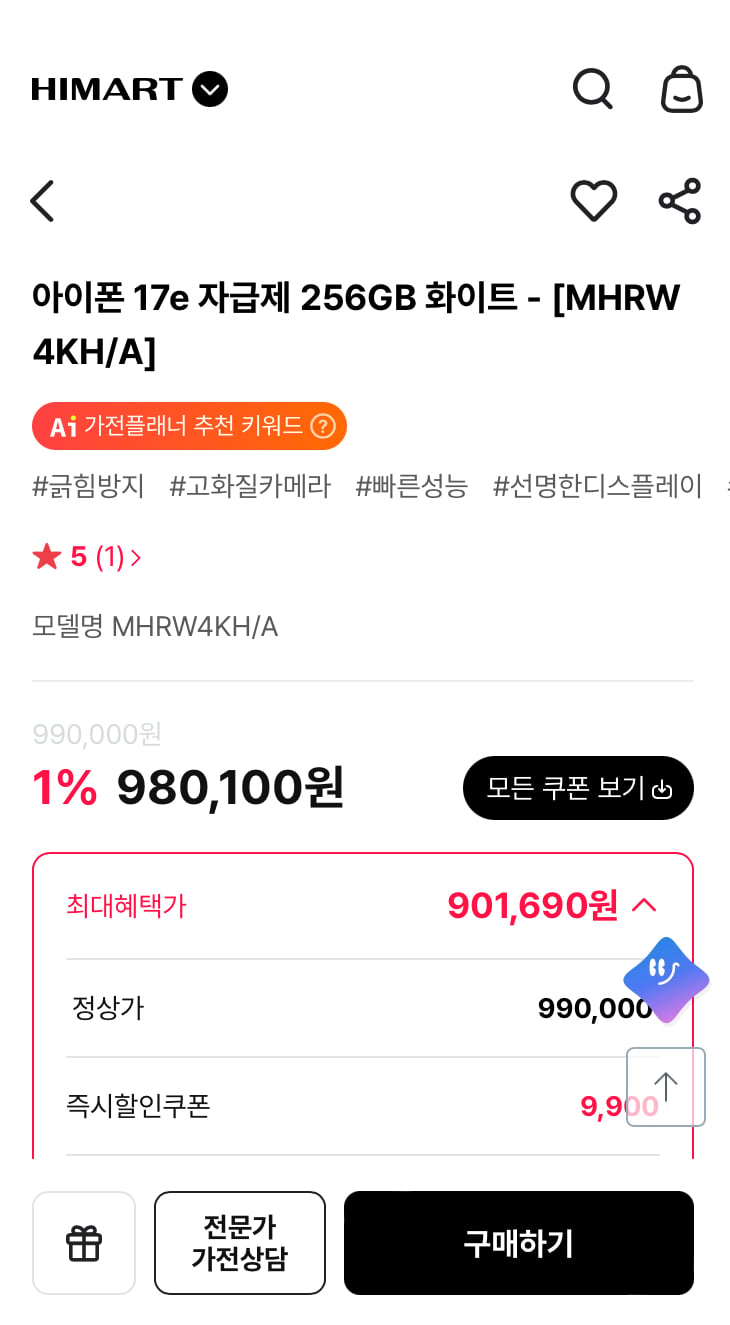Image resolution: width=730 pixels, height=1325 pixels.
Task: Open 전문가 가전상담 consultation
Action: tap(240, 1243)
